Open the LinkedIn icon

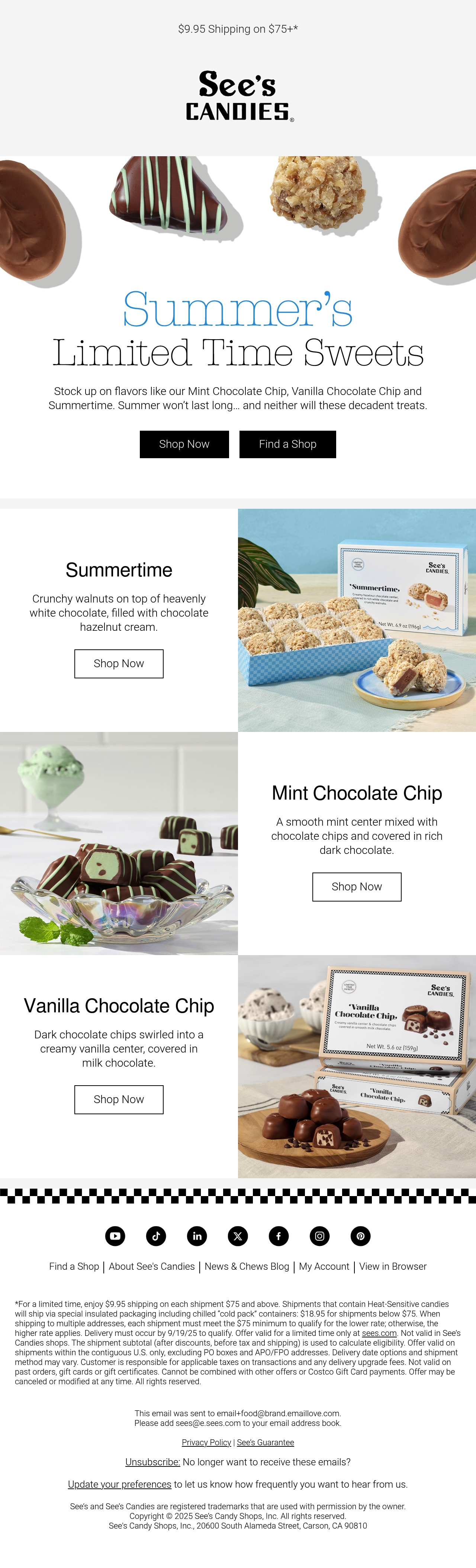click(x=197, y=1236)
